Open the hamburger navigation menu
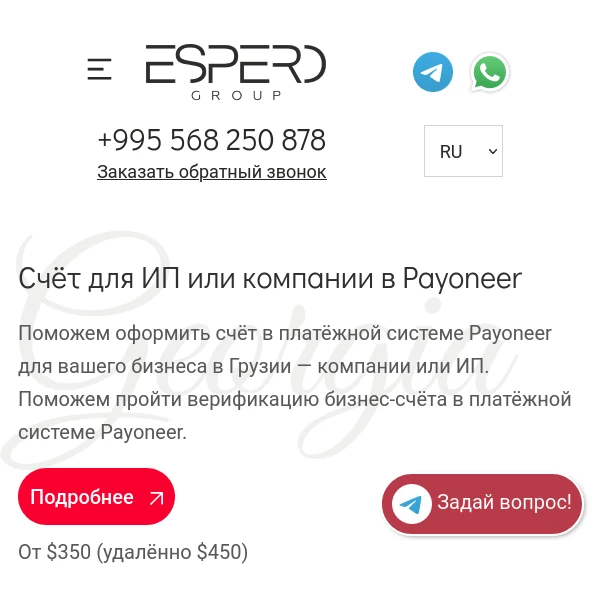The width and height of the screenshot is (600, 600). click(99, 69)
